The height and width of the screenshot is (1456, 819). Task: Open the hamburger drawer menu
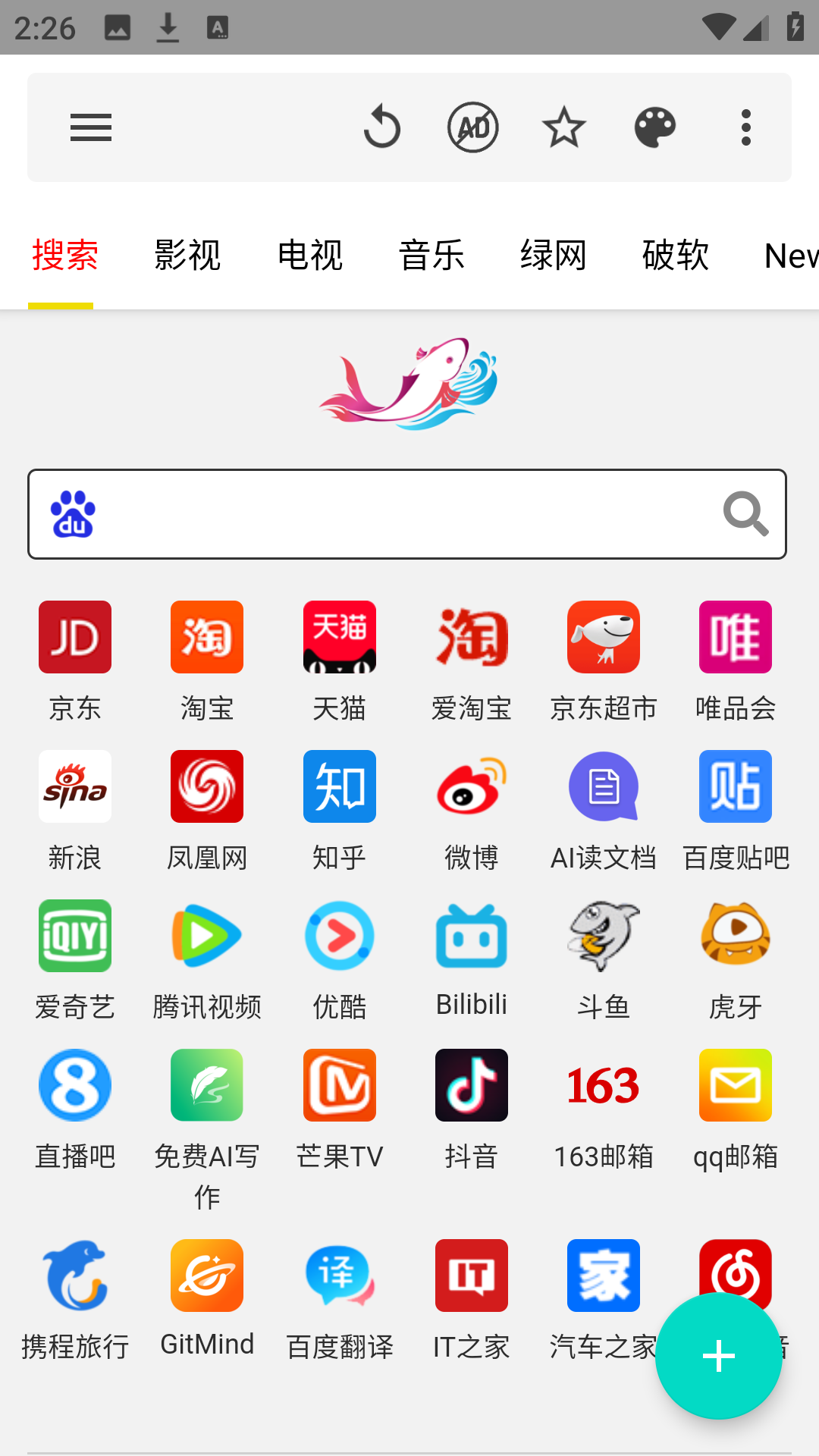(91, 127)
